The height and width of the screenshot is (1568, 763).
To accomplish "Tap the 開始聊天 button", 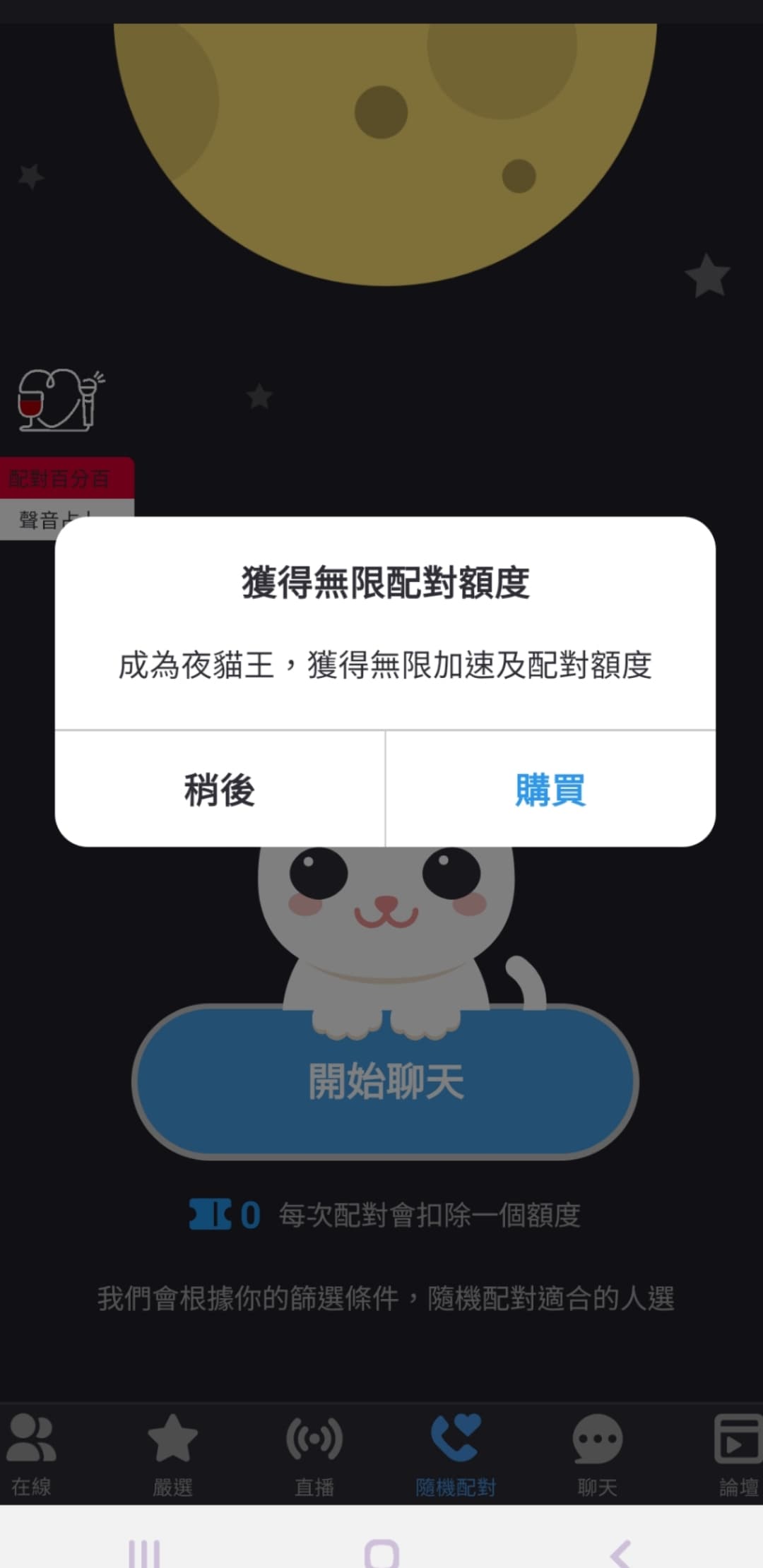I will [x=385, y=1081].
